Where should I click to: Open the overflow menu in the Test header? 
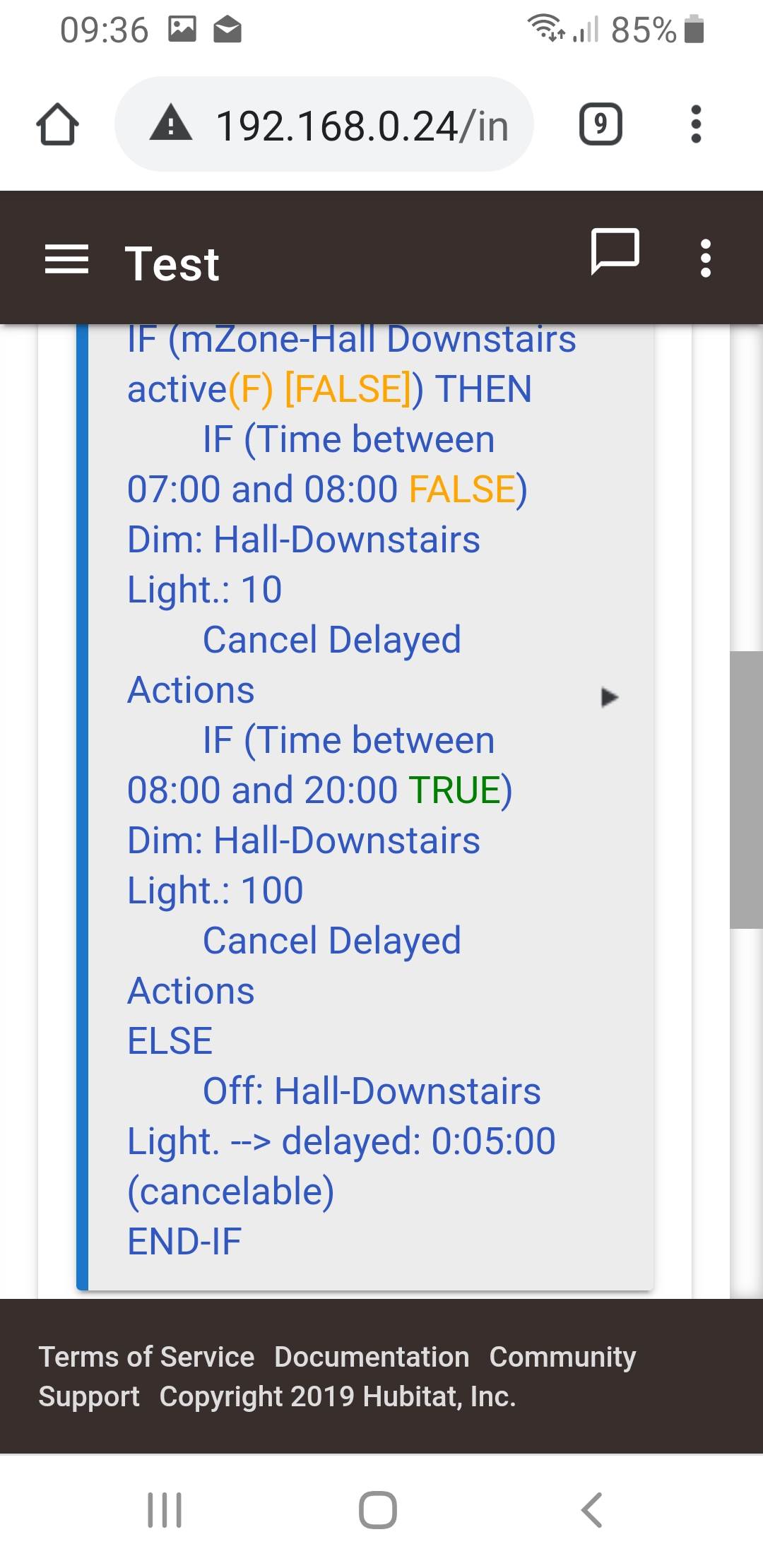coord(705,259)
